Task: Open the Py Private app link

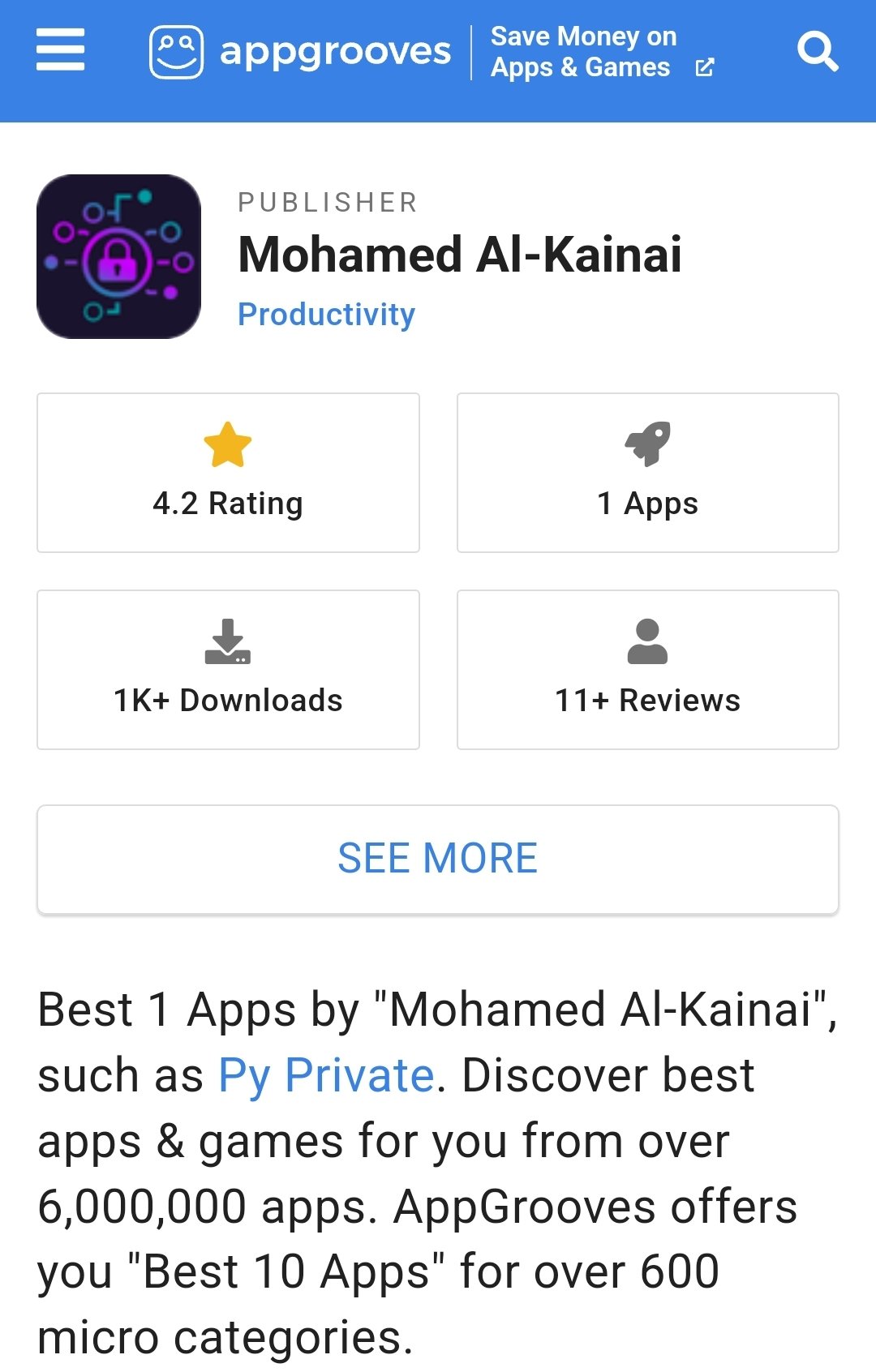Action: pos(326,1076)
